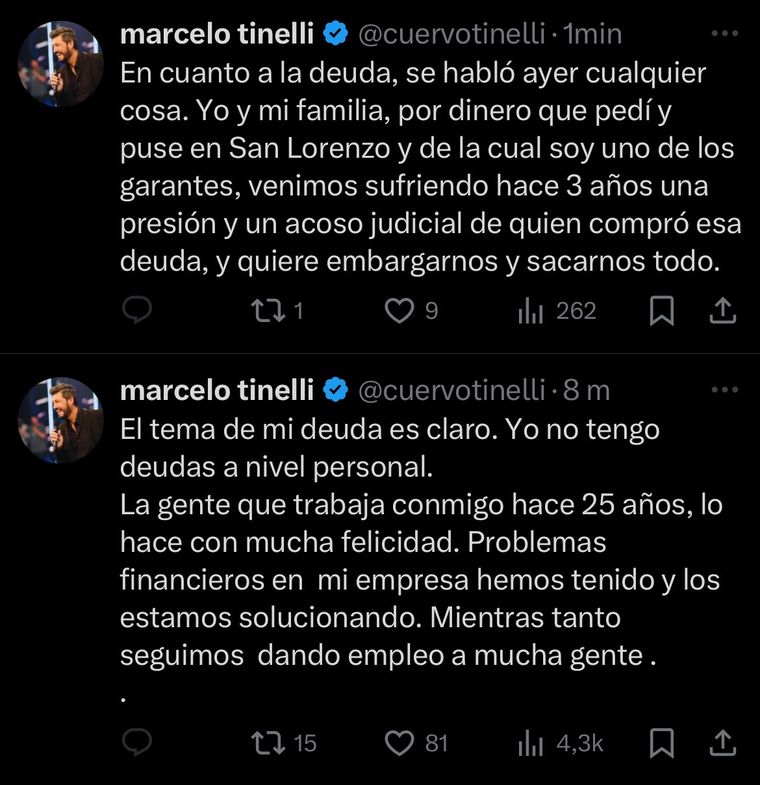Open marcelo tinelli's avatar on the 1min tweet
Image resolution: width=760 pixels, height=785 pixels.
[62, 65]
